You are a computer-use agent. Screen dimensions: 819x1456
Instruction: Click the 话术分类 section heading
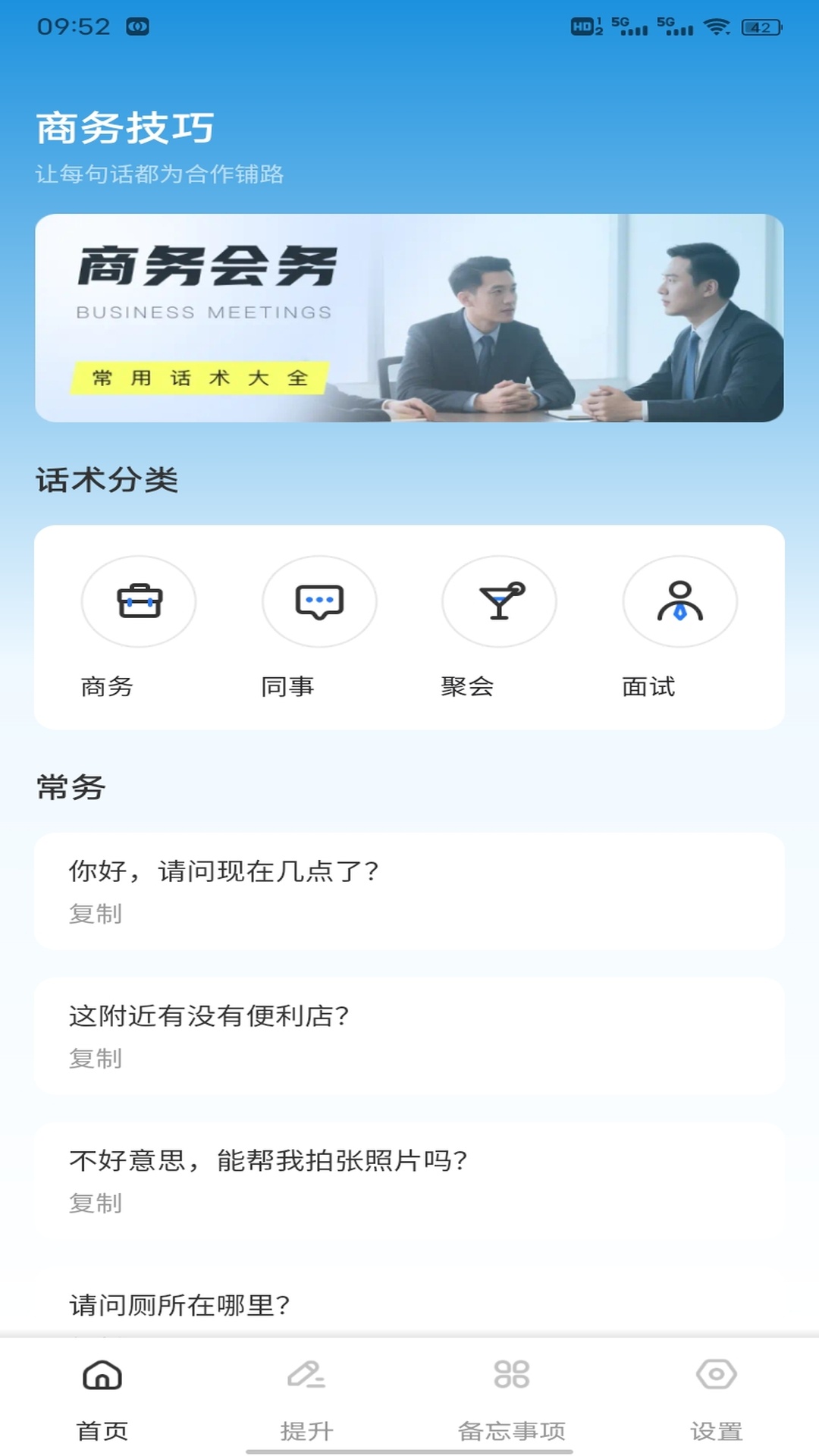pyautogui.click(x=106, y=481)
